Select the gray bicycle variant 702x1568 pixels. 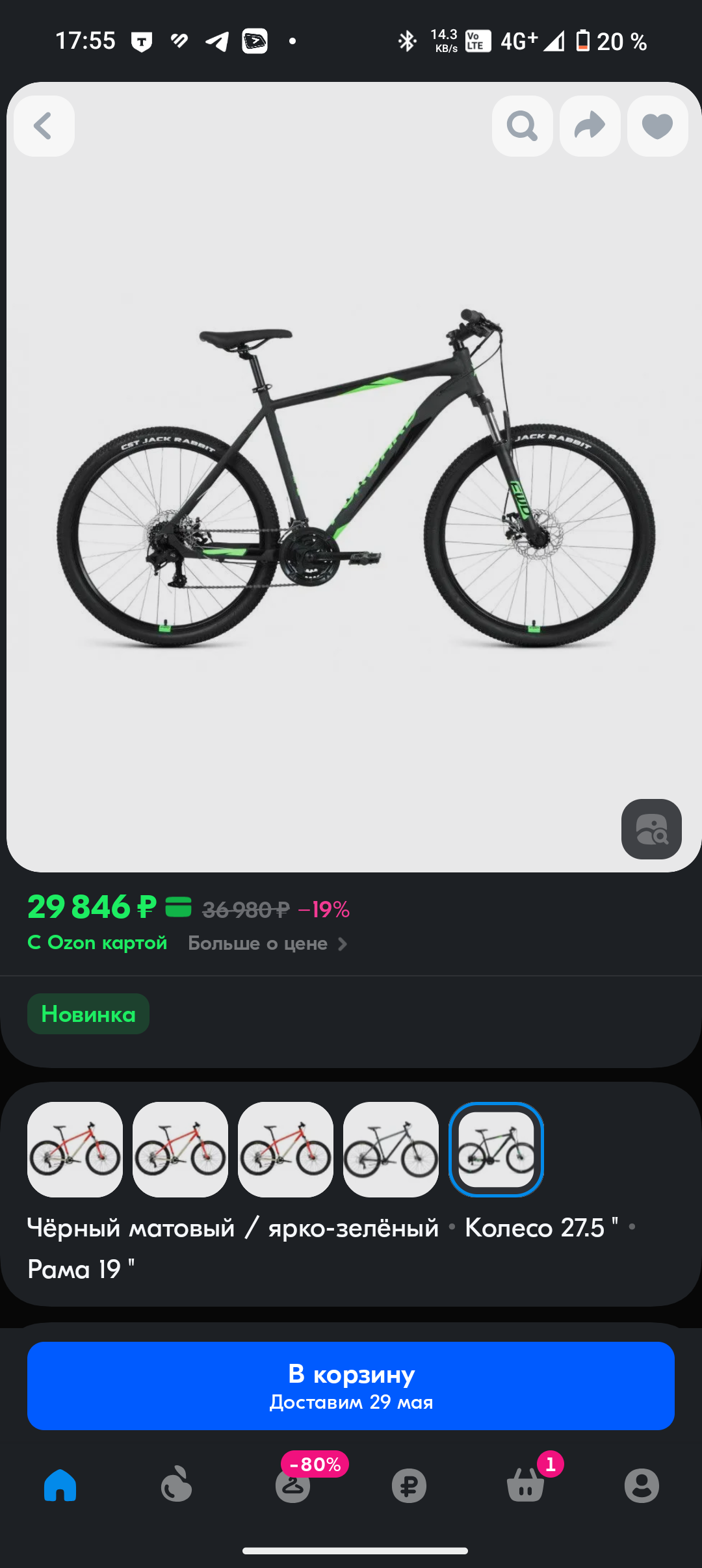(391, 1149)
